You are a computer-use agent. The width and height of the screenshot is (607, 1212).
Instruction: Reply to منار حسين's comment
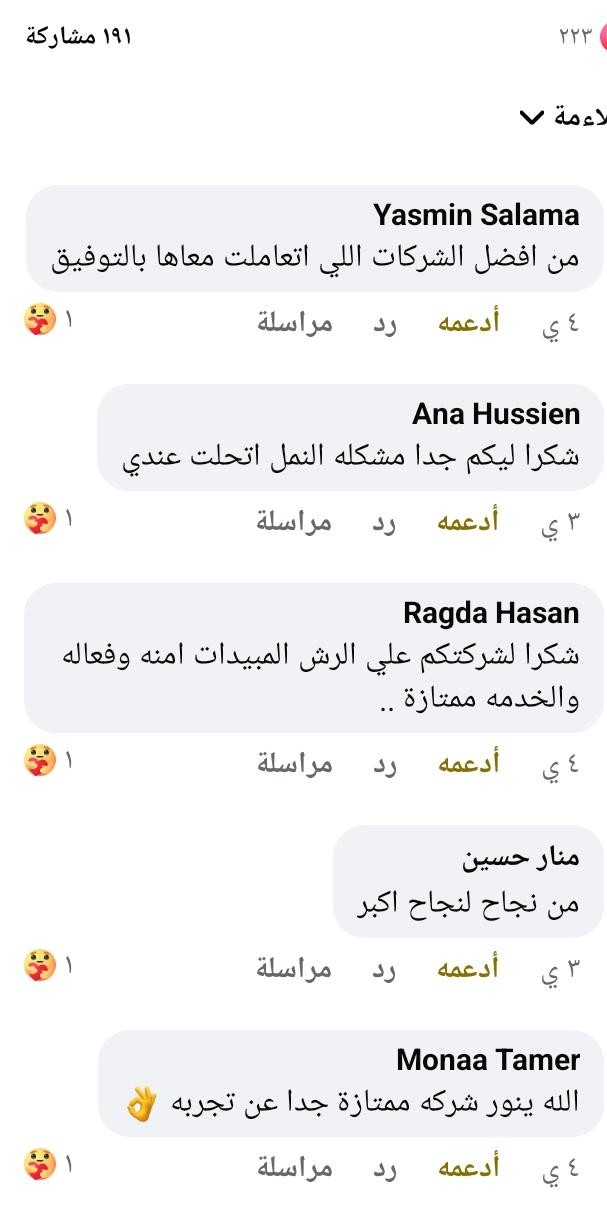[385, 968]
